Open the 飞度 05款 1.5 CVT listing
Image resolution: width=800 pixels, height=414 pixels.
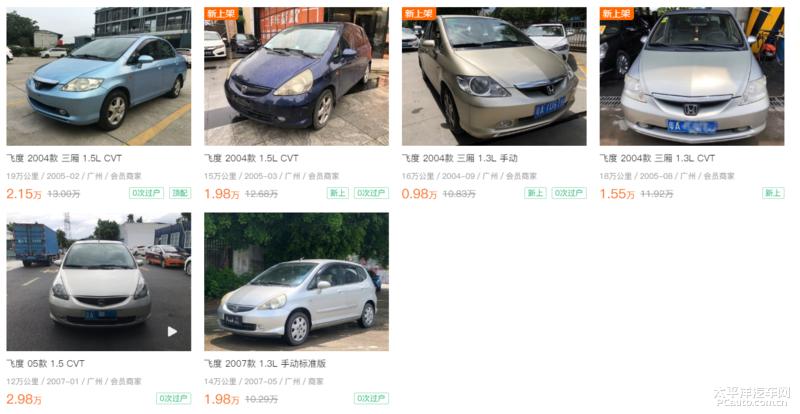pos(98,281)
